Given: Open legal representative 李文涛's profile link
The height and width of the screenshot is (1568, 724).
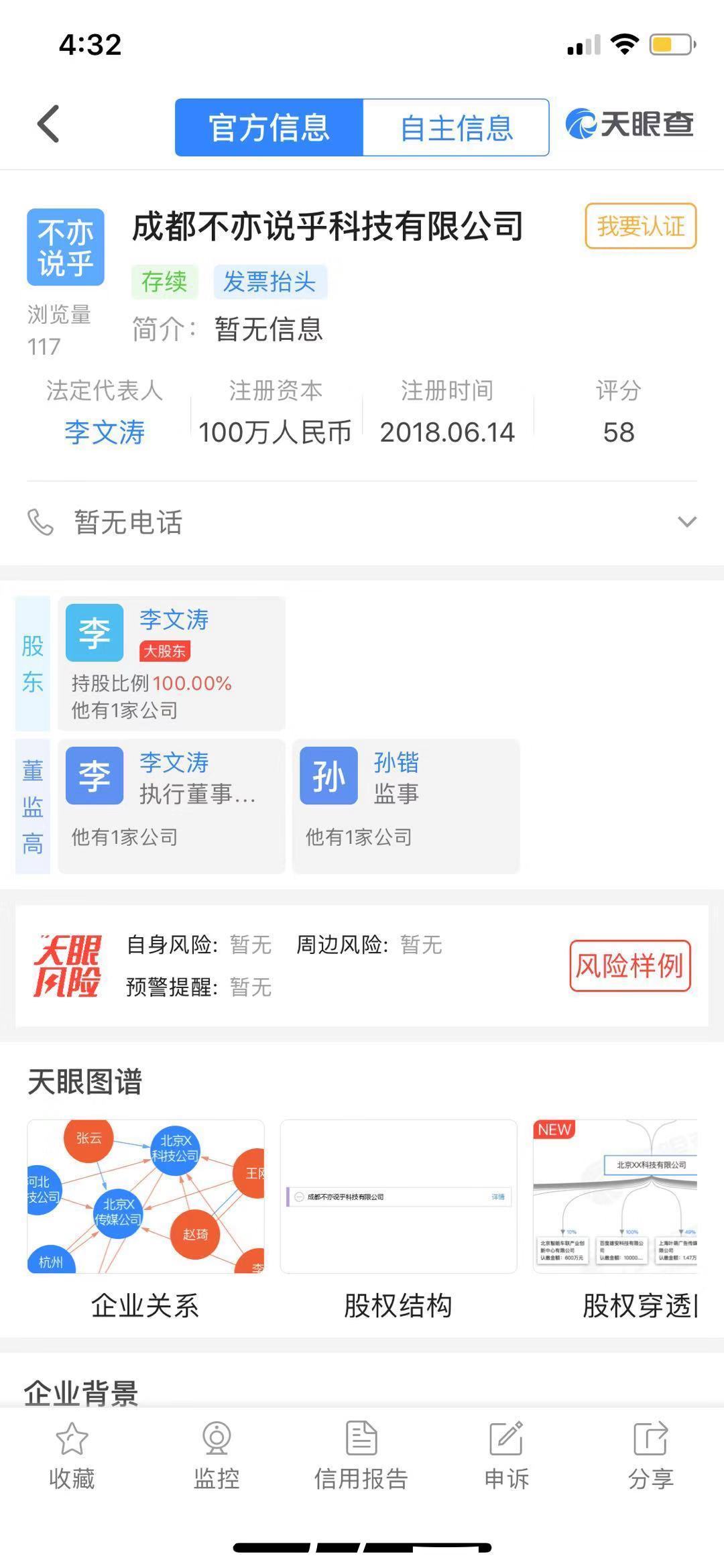Looking at the screenshot, I should (105, 432).
